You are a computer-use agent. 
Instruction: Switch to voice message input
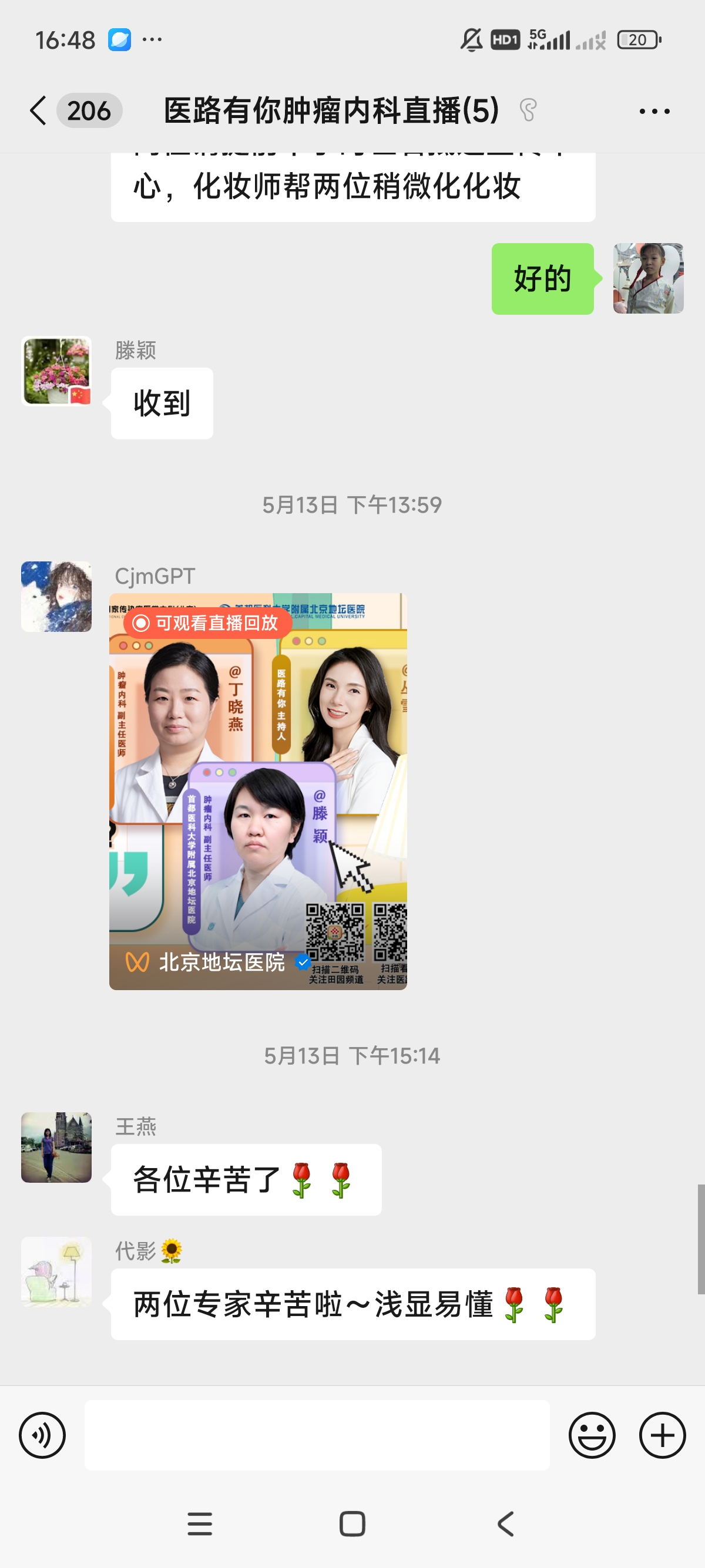tap(42, 1435)
